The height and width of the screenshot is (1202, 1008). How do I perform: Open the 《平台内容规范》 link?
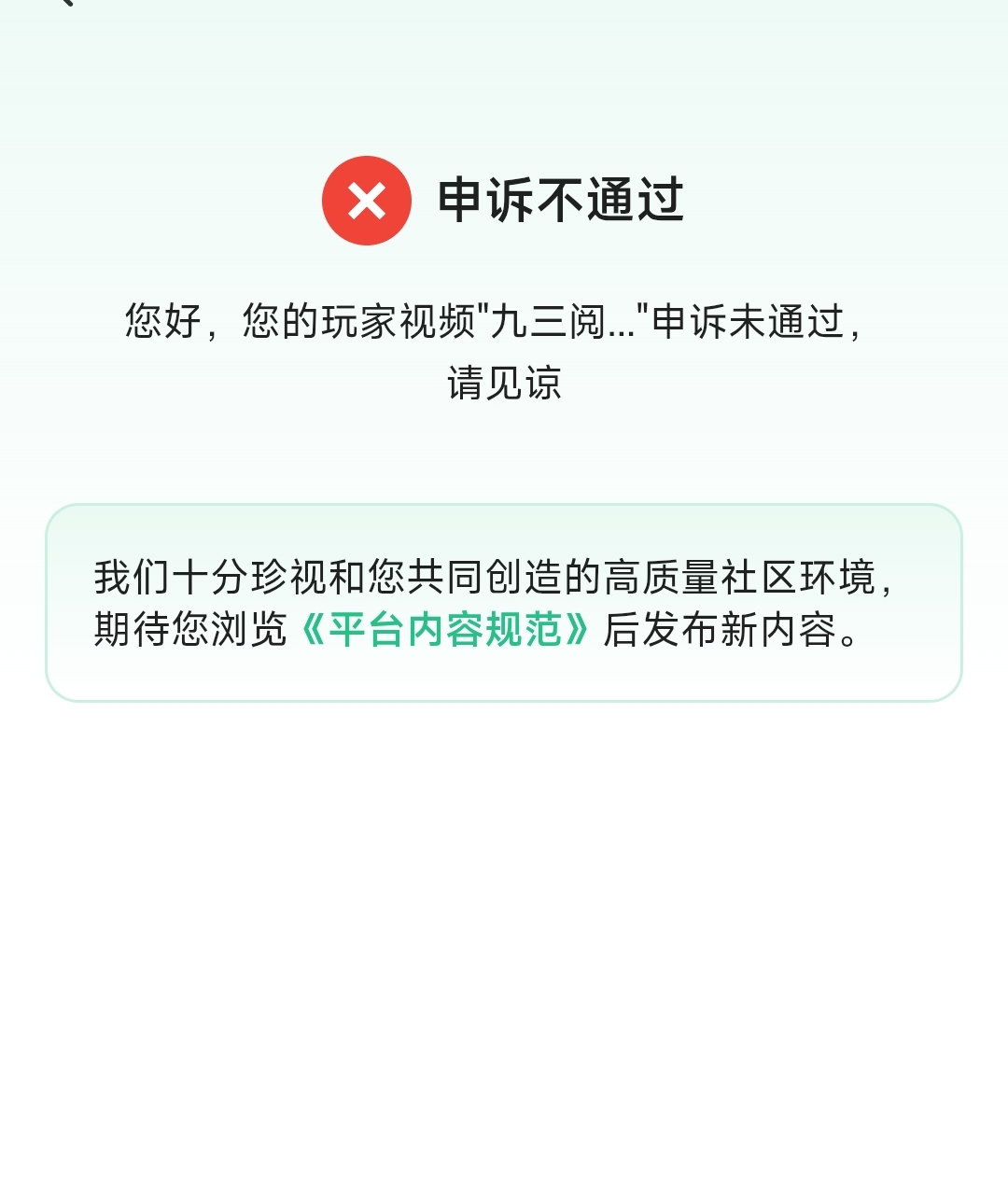(x=444, y=630)
